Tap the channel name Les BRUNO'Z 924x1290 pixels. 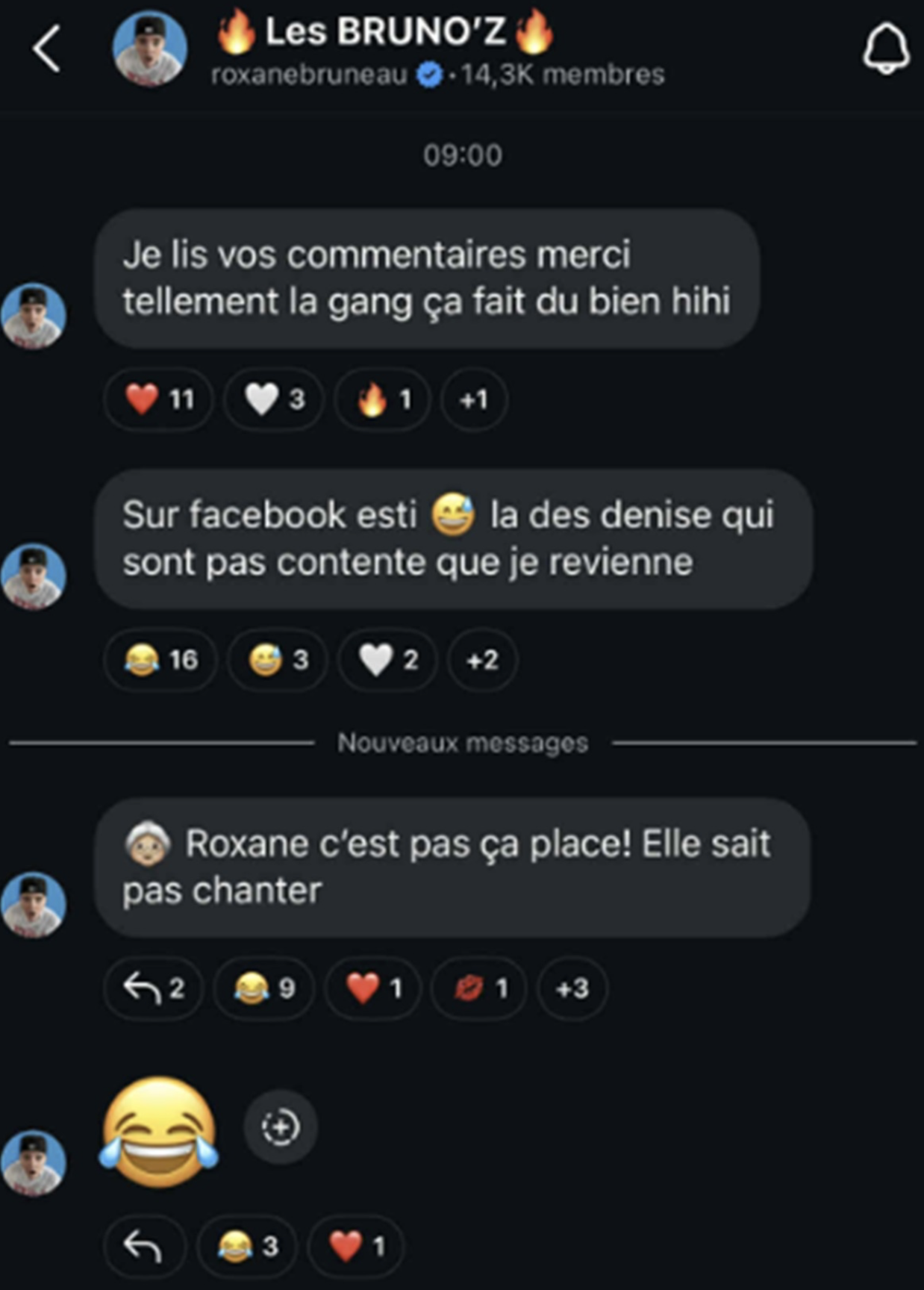[388, 31]
